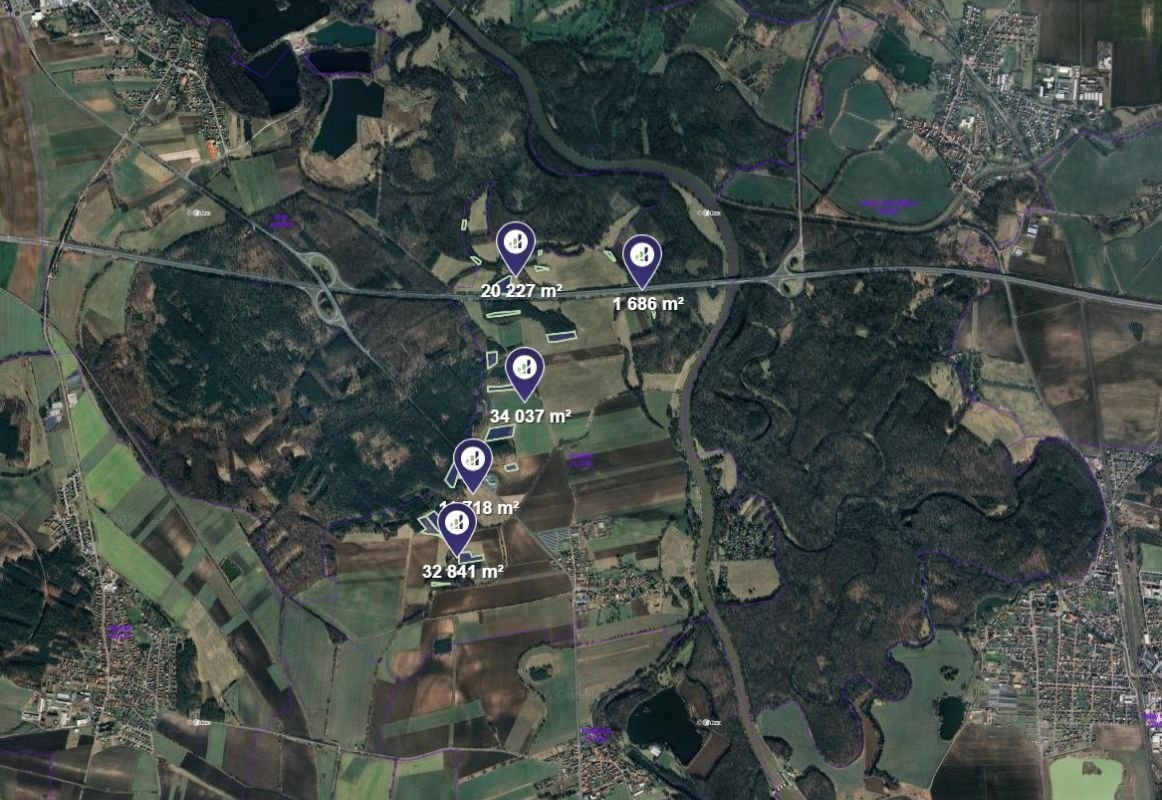This screenshot has height=800, width=1162.
Task: View details of the 32 841 m² pin
Action: click(457, 525)
